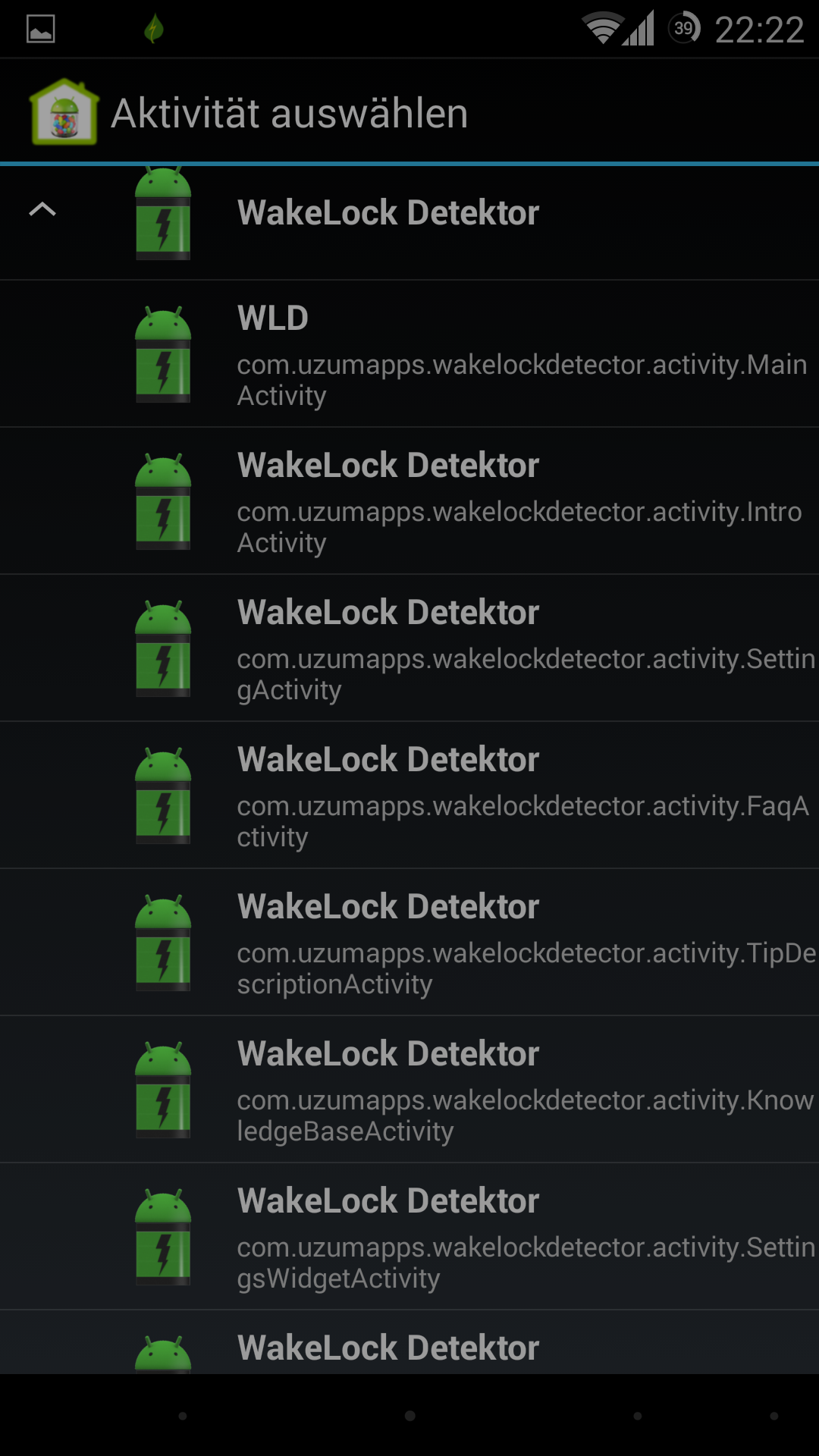The width and height of the screenshot is (819, 1456).
Task: Pick the TipDescriptionActivity row
Action: (x=409, y=943)
